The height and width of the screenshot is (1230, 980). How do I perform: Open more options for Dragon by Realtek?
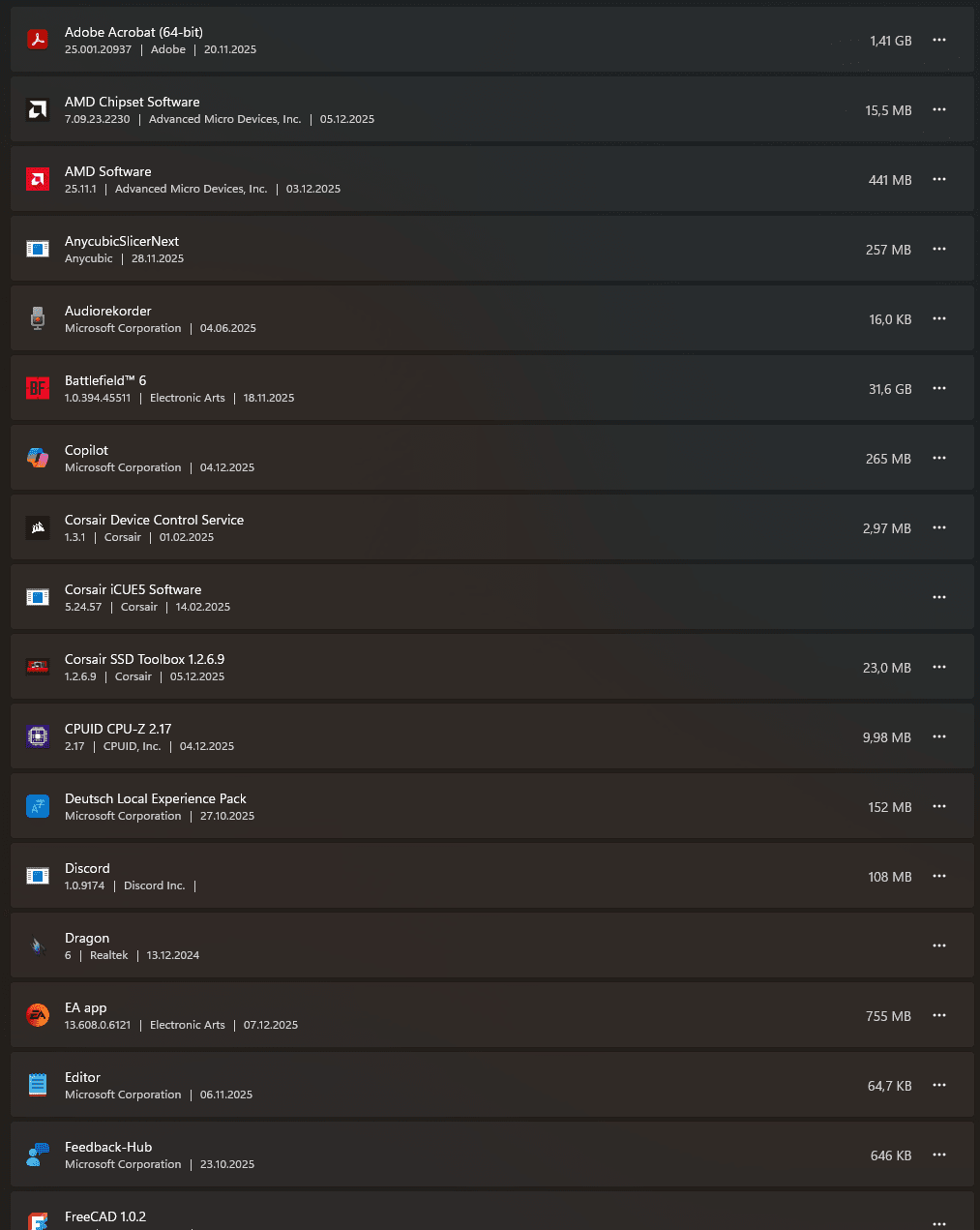[938, 945]
